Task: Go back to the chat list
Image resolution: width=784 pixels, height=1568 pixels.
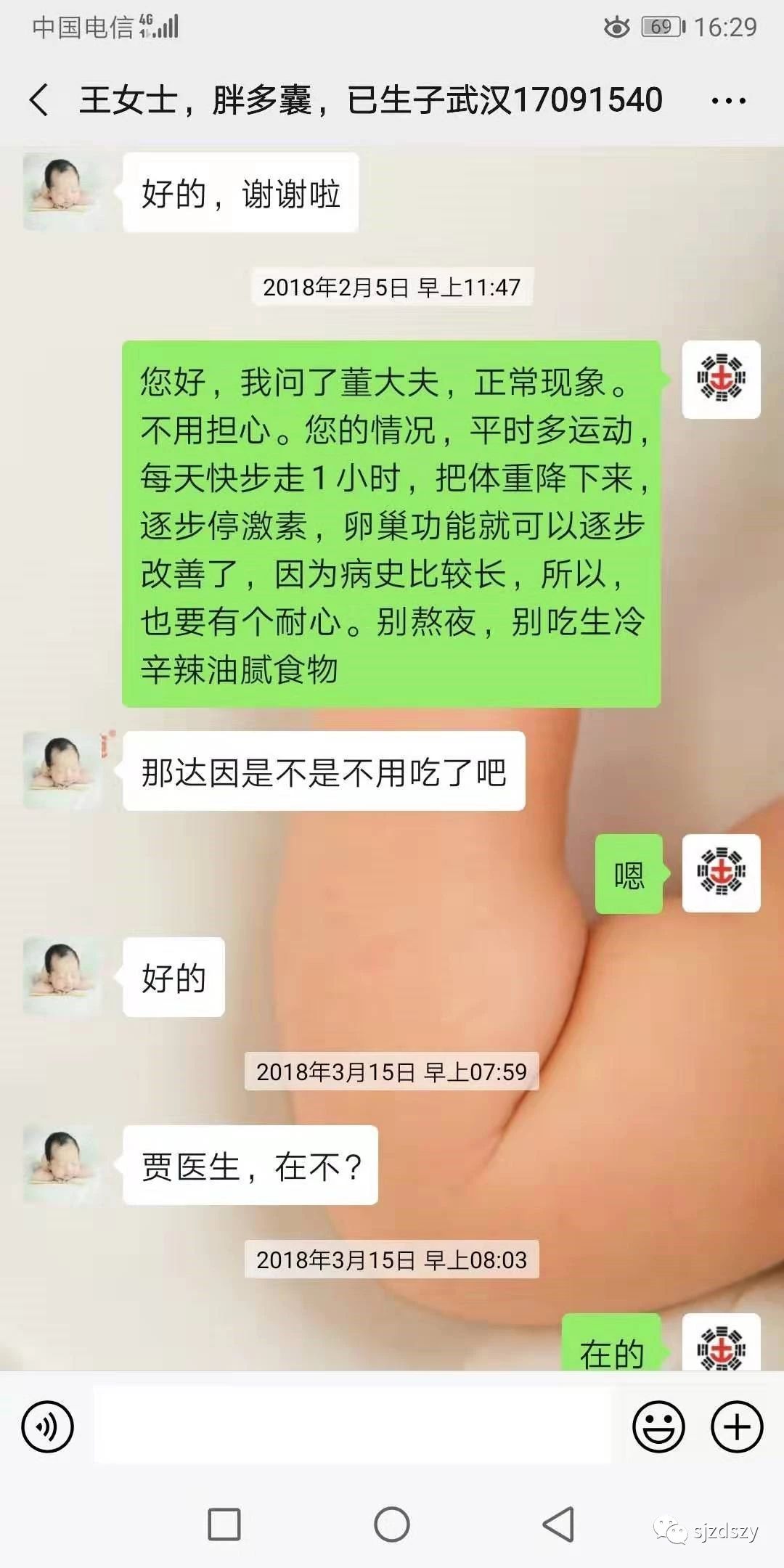Action: [39, 99]
